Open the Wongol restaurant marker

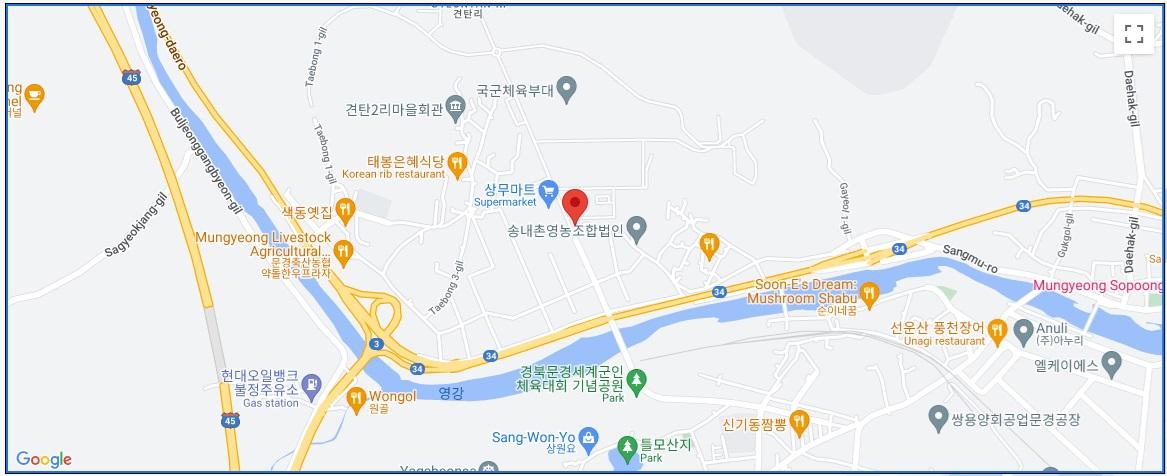click(x=357, y=399)
